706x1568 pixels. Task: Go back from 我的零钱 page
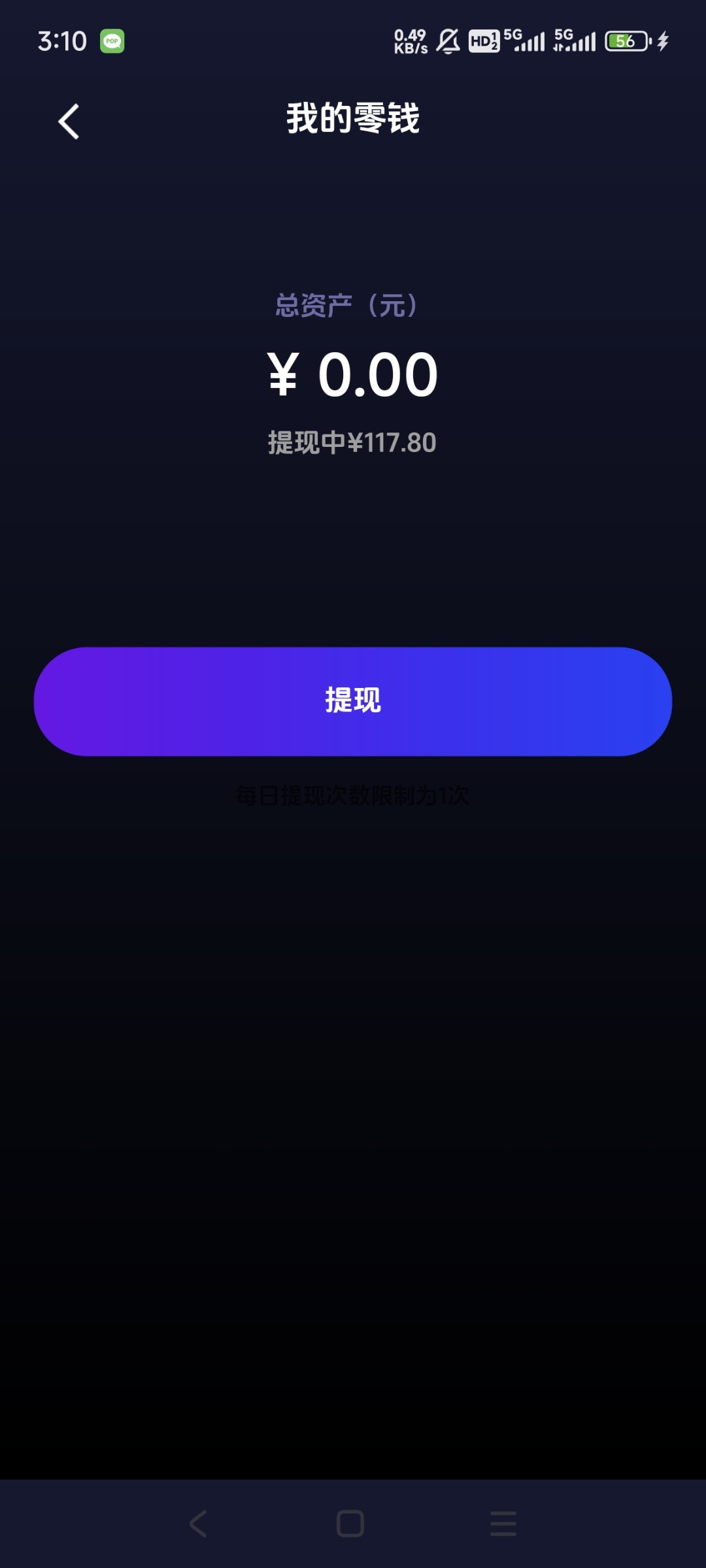pos(69,122)
